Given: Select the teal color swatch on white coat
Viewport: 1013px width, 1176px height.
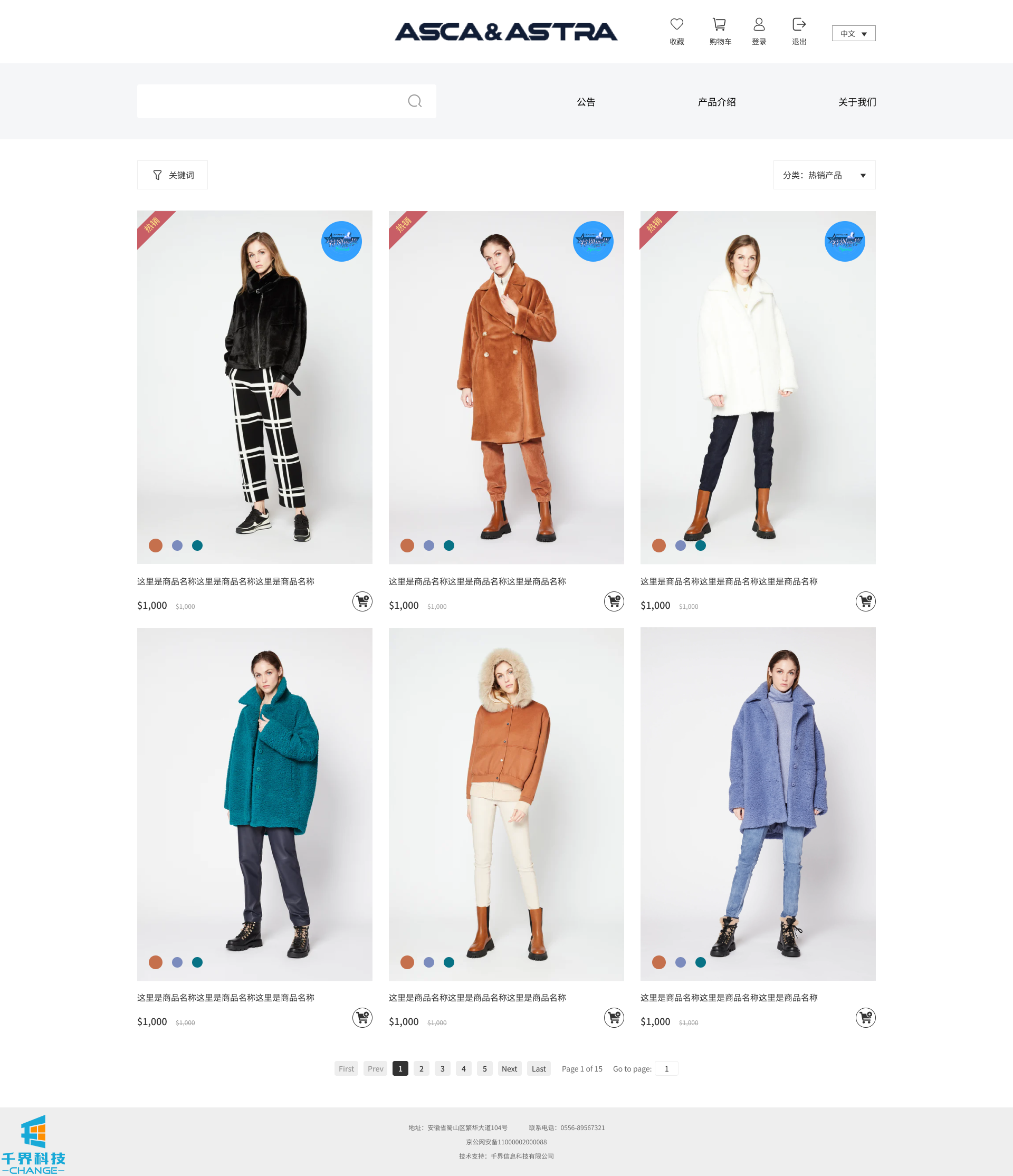Looking at the screenshot, I should tap(700, 546).
